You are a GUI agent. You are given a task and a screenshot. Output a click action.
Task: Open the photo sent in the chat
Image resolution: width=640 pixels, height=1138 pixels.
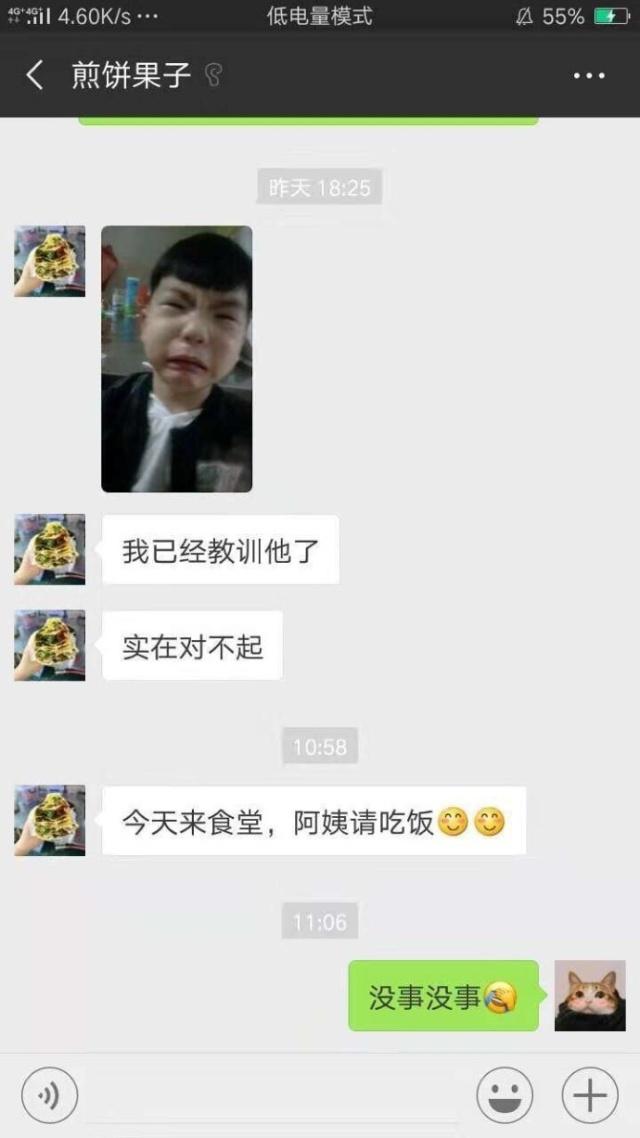pos(177,359)
